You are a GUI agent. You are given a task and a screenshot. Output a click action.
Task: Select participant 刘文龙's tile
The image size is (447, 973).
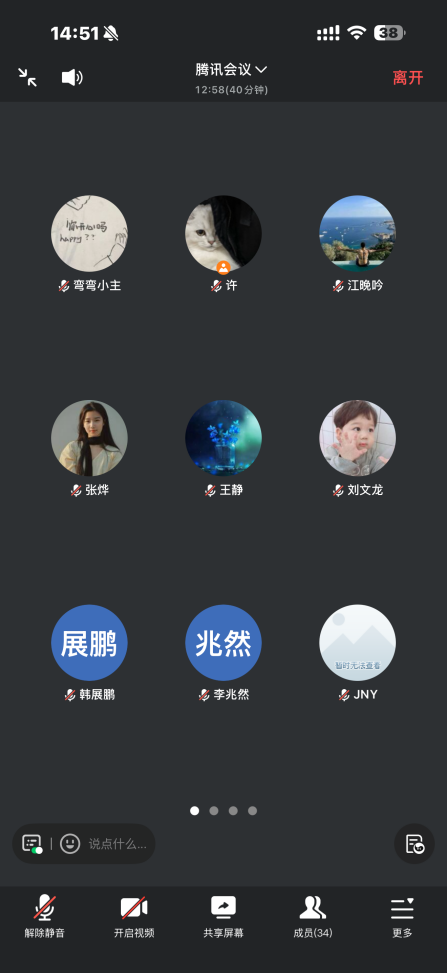[358, 448]
